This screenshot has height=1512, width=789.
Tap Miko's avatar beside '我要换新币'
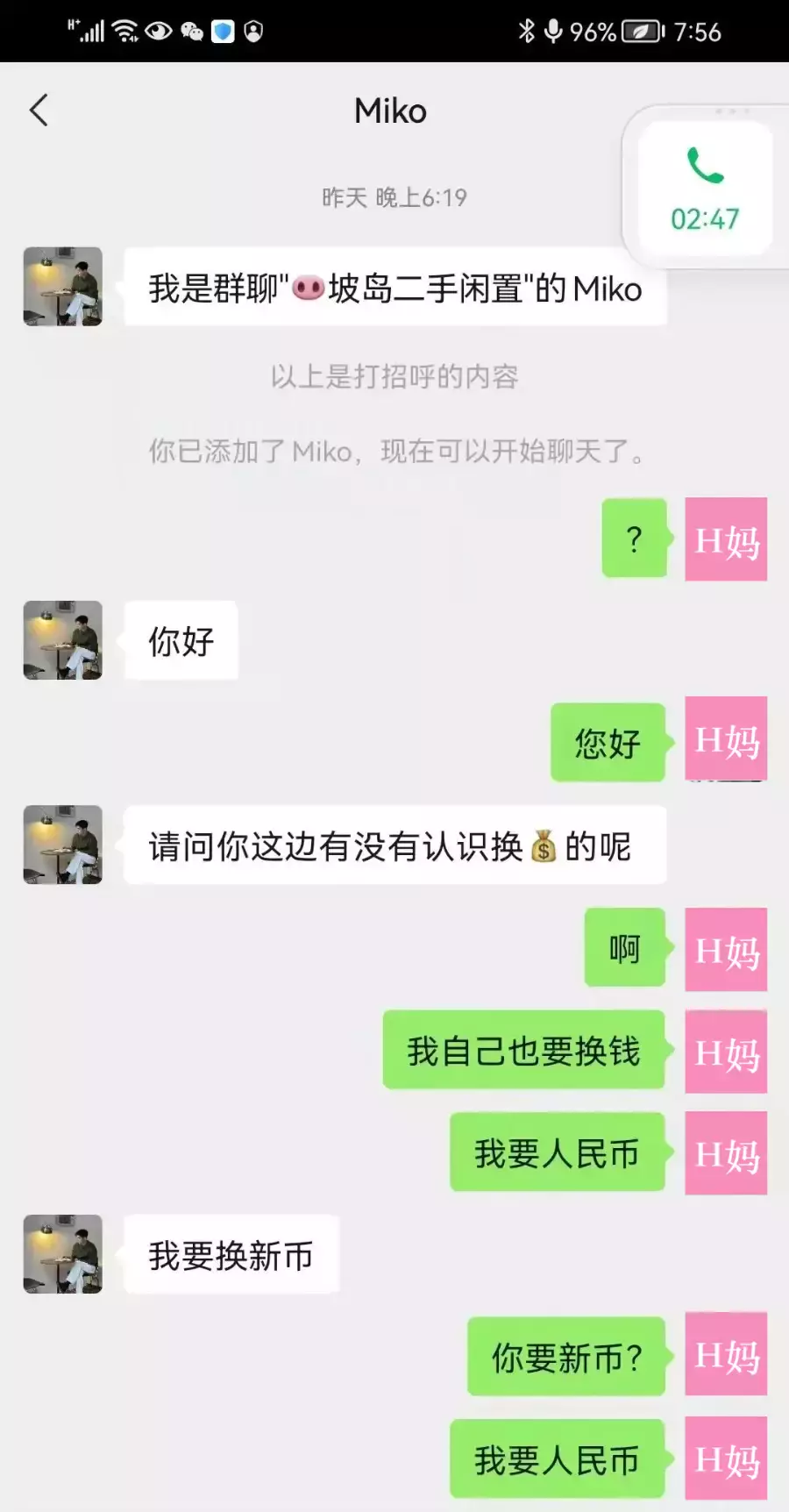(x=62, y=1255)
